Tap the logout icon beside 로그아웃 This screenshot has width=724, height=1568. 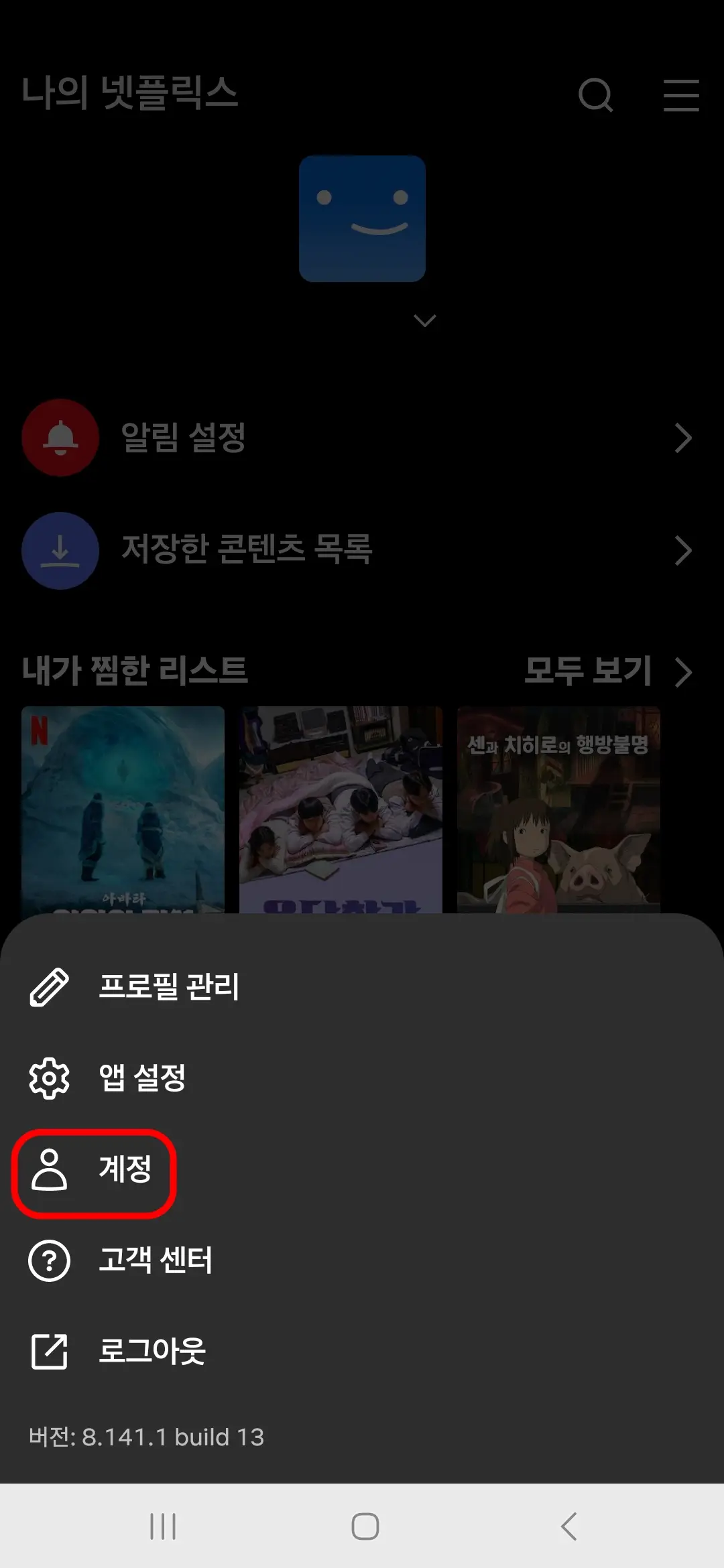[48, 1352]
